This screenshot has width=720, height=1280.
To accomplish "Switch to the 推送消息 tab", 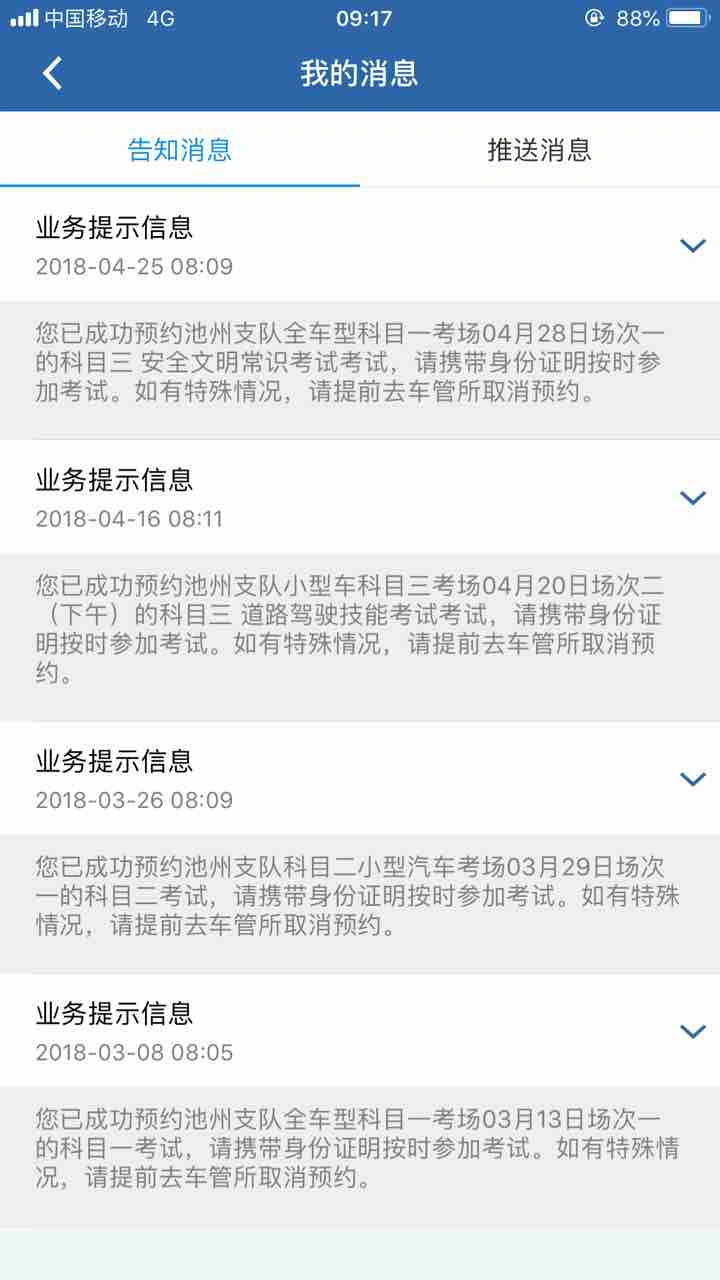I will (539, 150).
